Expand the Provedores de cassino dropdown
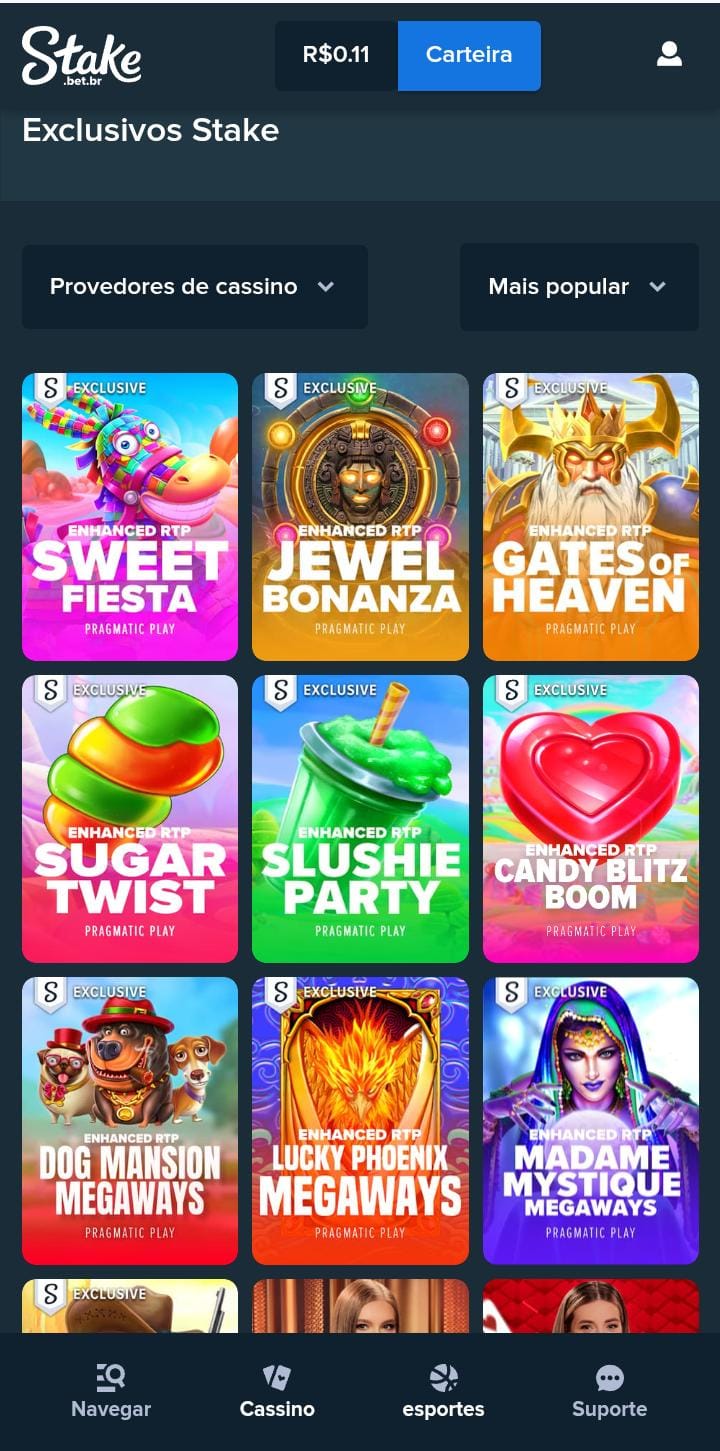Viewport: 720px width, 1451px height. click(x=195, y=287)
